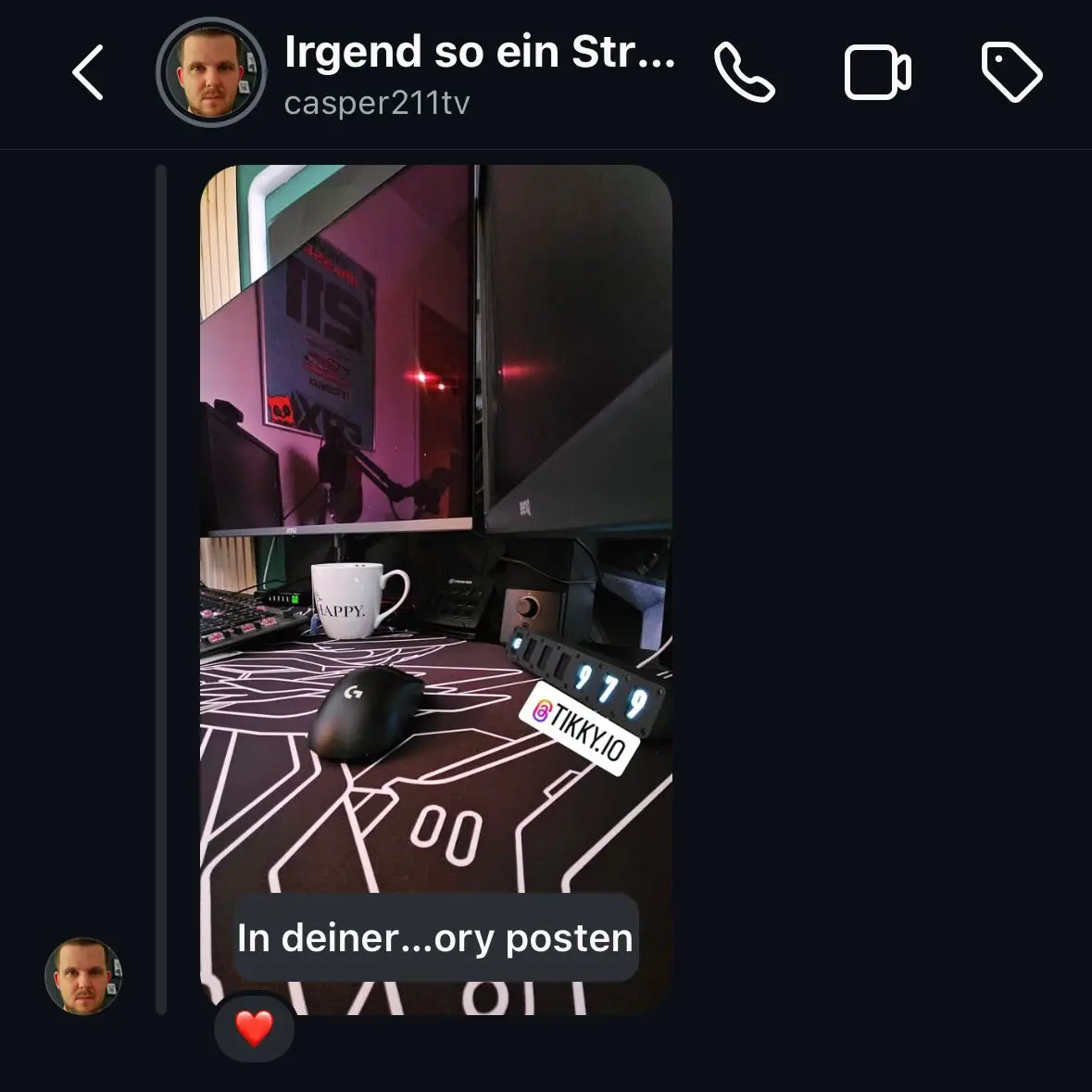The height and width of the screenshot is (1092, 1092).
Task: Start a video call with casper211tv
Action: pyautogui.click(x=877, y=73)
